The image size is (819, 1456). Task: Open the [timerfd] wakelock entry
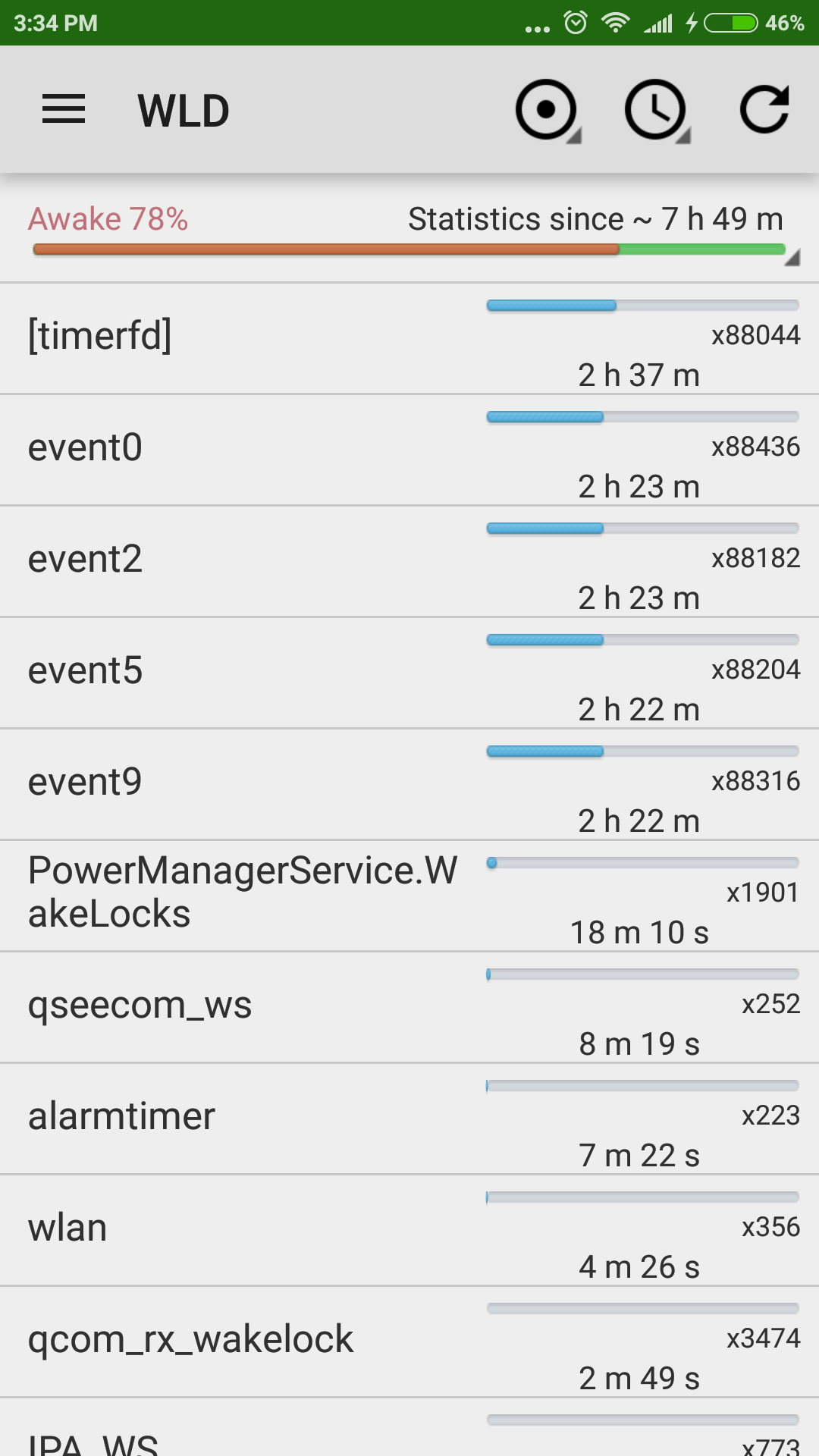[x=409, y=338]
